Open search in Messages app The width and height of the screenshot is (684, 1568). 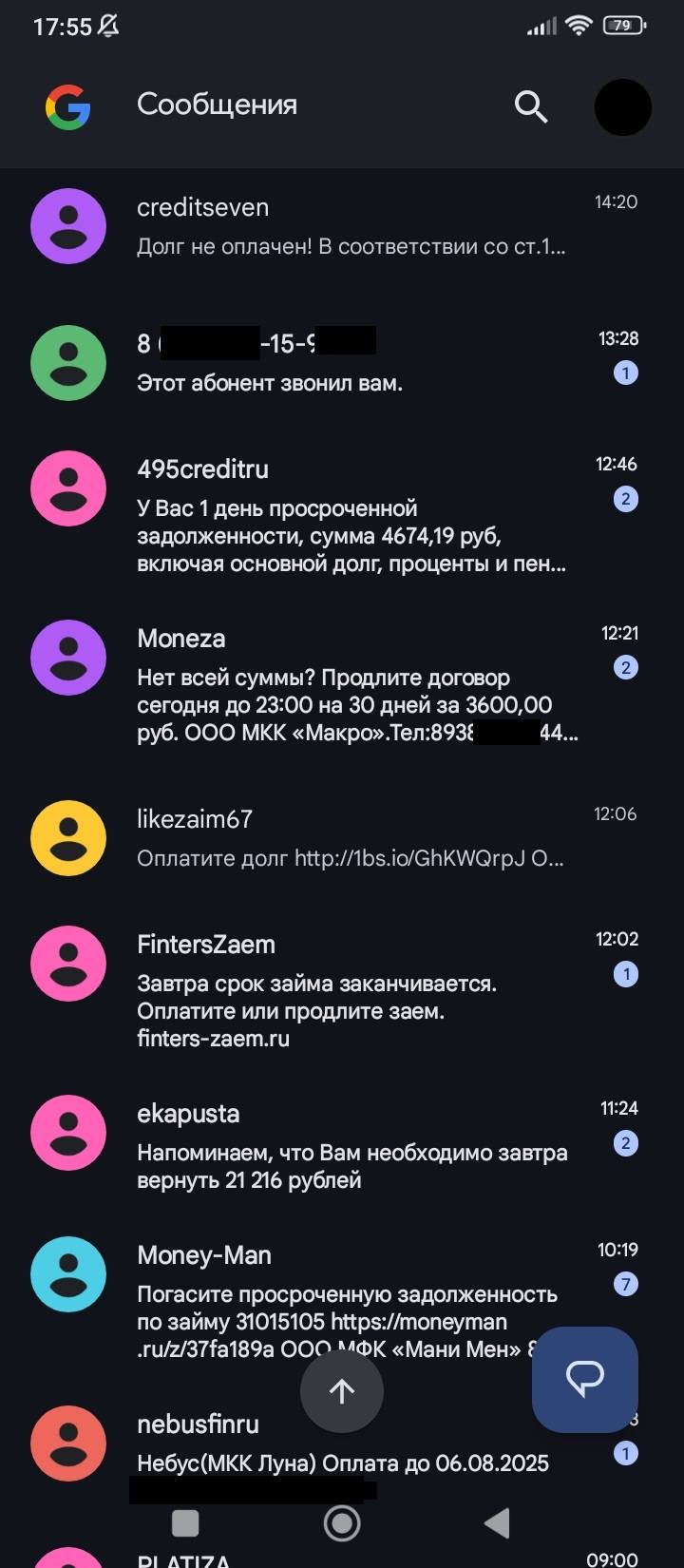(531, 106)
